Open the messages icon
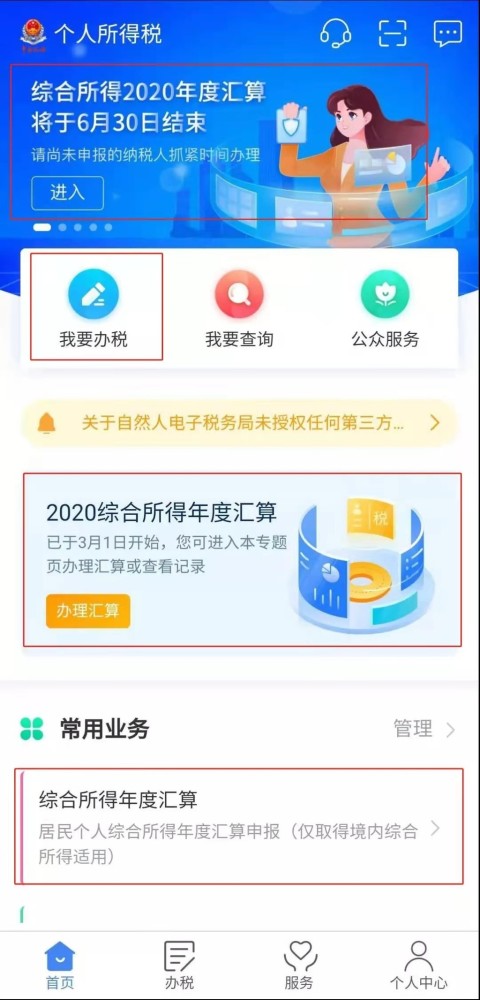Image resolution: width=480 pixels, height=1000 pixels. [447, 33]
